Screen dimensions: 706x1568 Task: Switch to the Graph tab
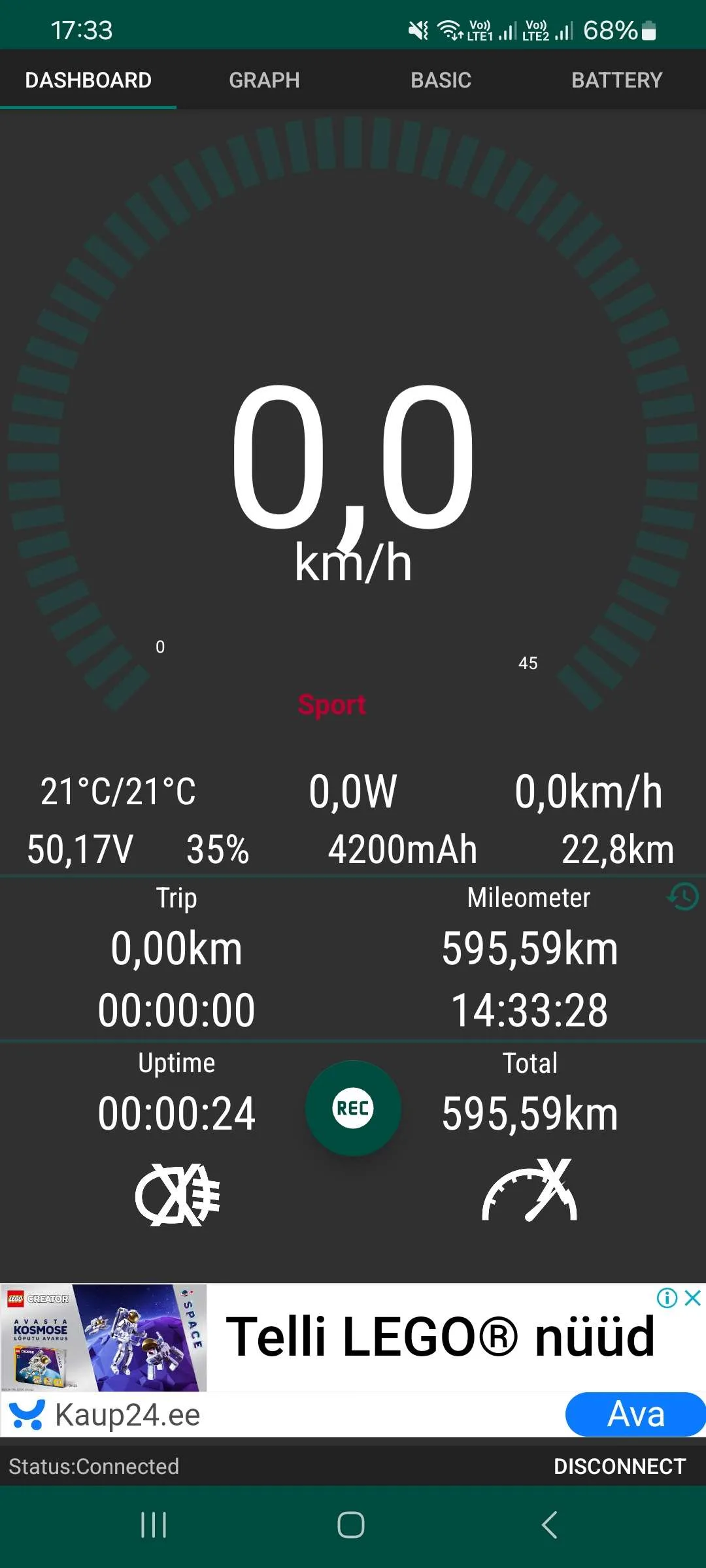point(264,80)
